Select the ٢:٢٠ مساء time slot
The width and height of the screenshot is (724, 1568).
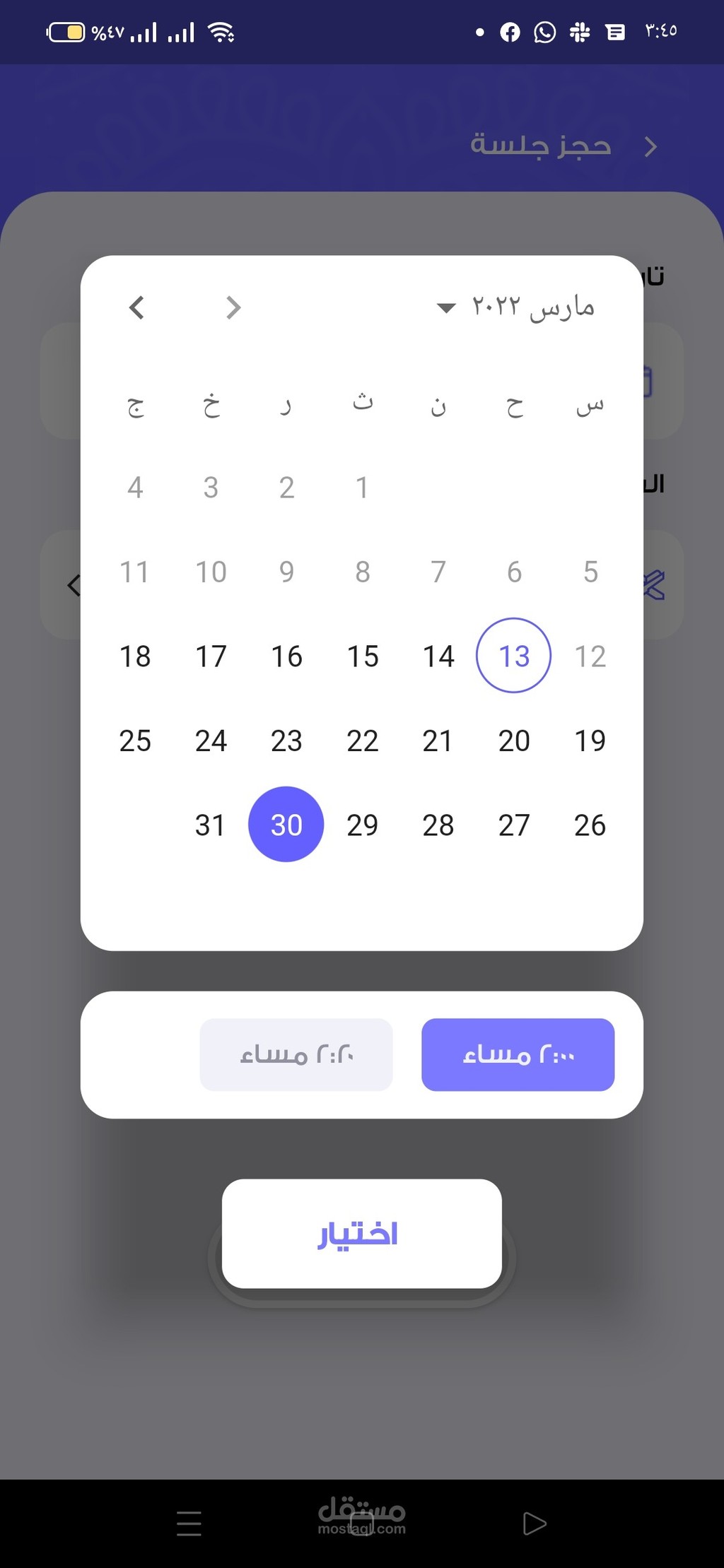296,1054
